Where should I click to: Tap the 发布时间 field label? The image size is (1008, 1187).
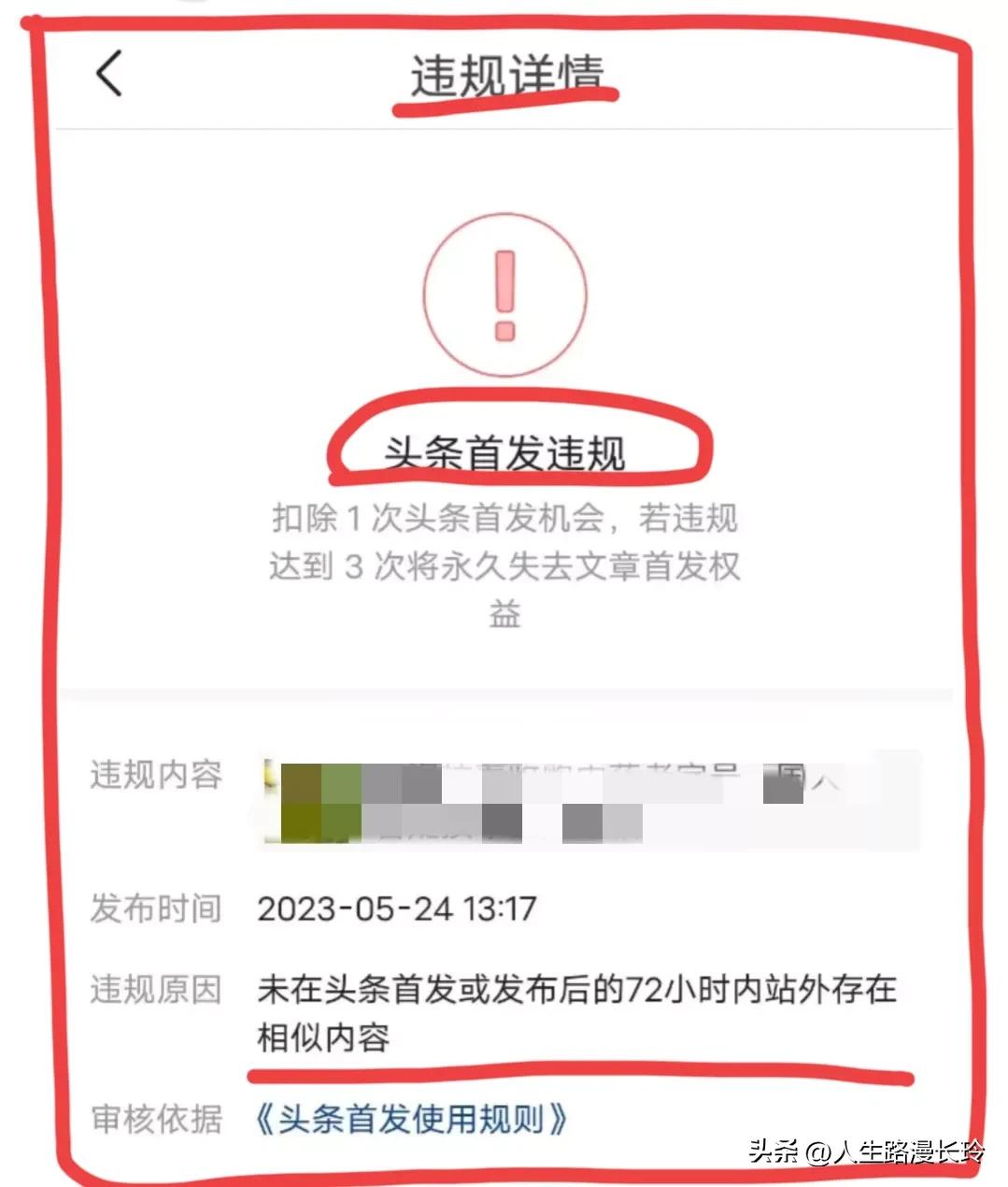(x=155, y=907)
